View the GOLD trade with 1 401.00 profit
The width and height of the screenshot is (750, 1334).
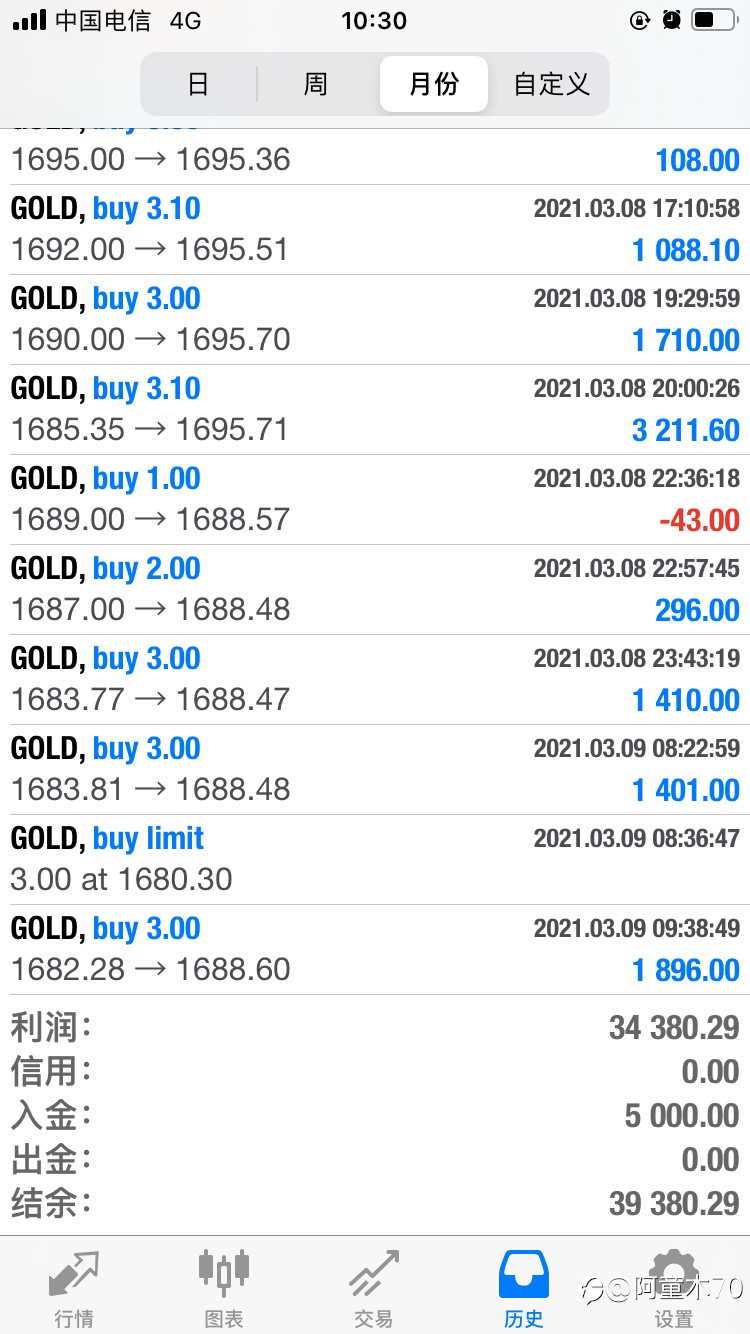(375, 770)
